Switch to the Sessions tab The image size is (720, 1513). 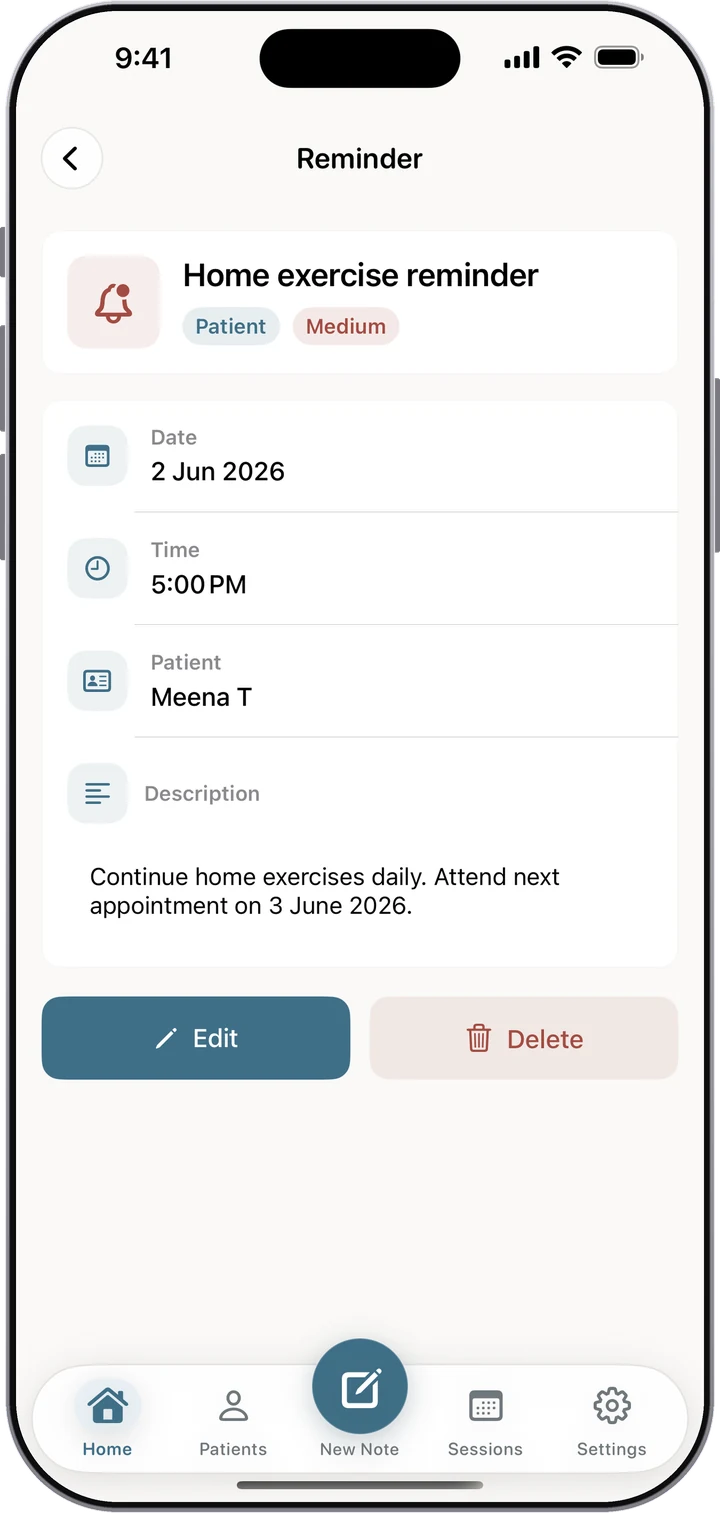pyautogui.click(x=485, y=1420)
